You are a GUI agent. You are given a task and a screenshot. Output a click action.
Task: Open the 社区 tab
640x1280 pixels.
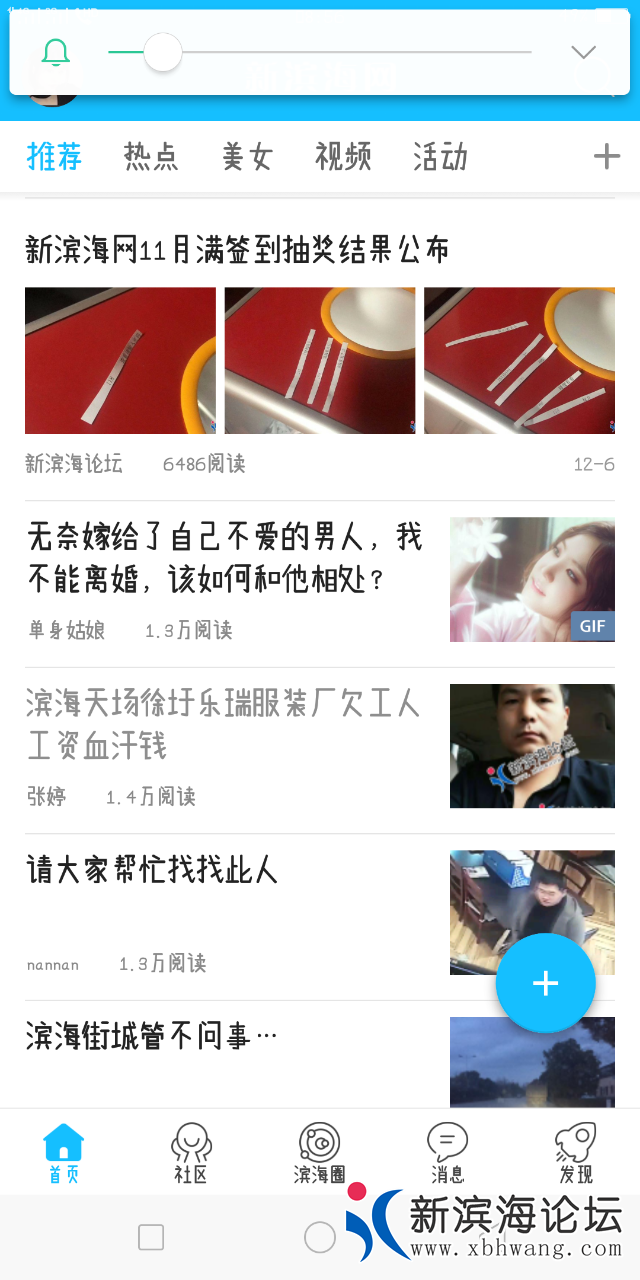(191, 1152)
